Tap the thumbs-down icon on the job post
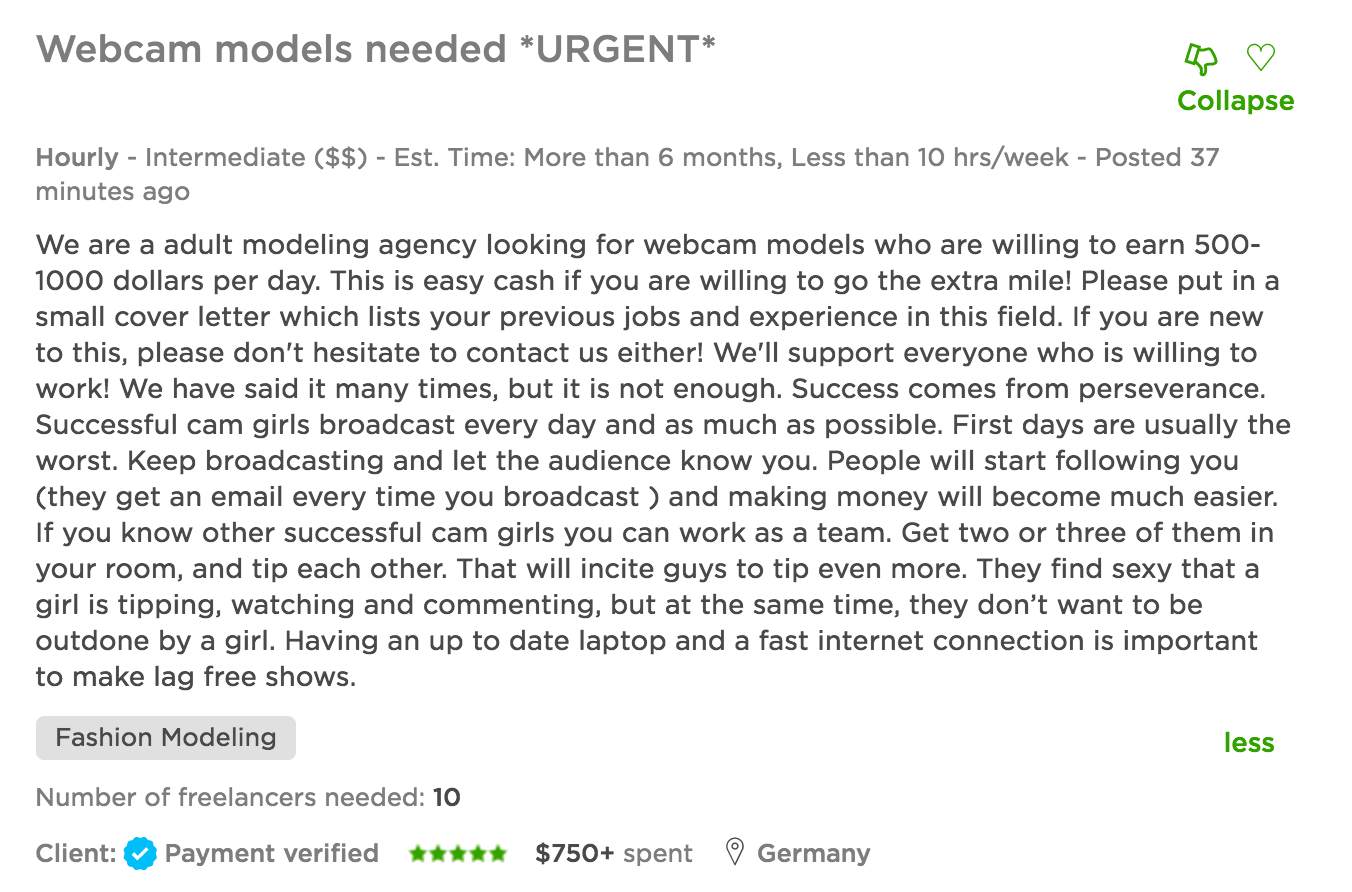The height and width of the screenshot is (892, 1352). 1200,59
